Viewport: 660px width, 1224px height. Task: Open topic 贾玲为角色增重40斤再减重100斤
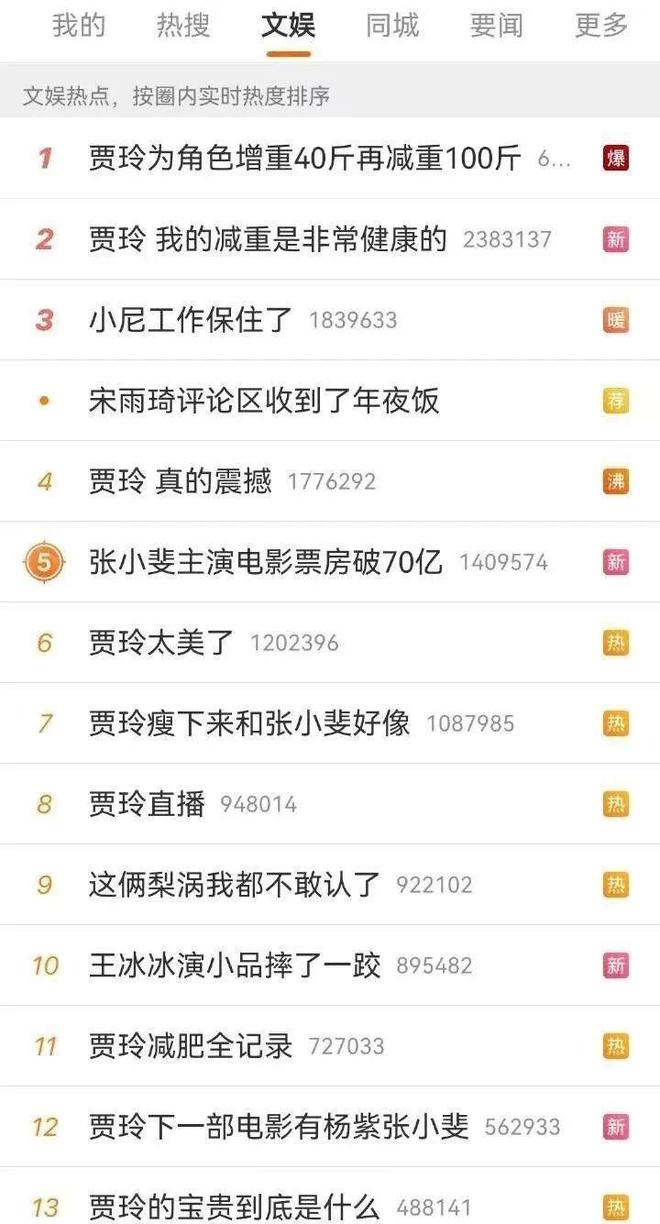[305, 158]
